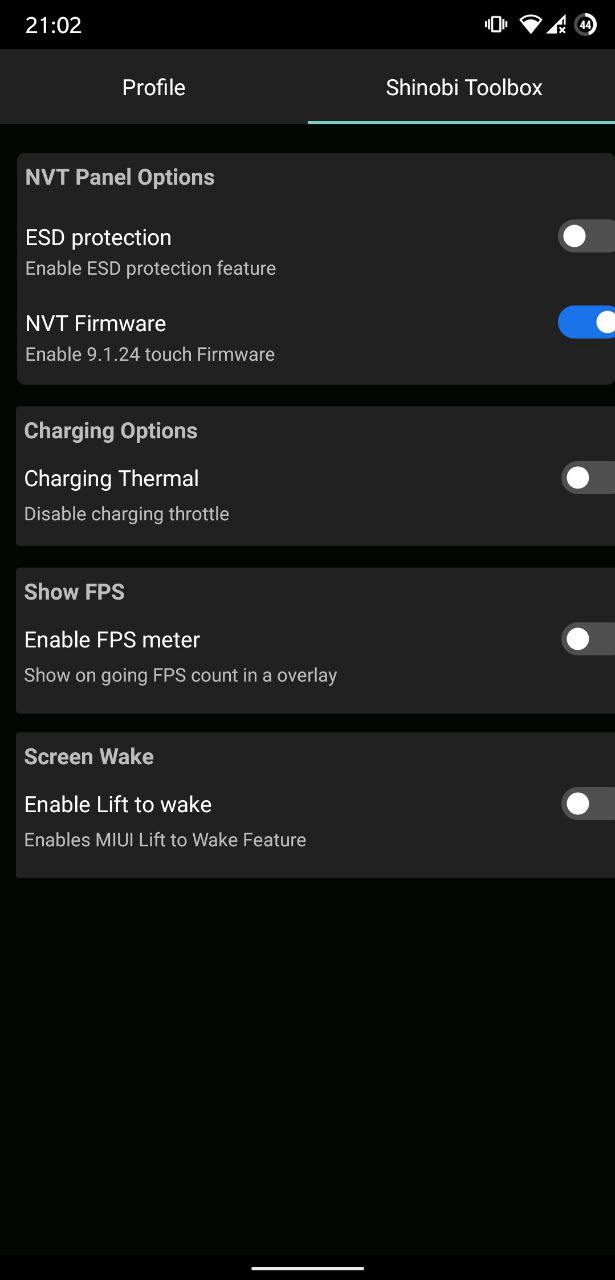Enable the FPS meter overlay switch
The width and height of the screenshot is (615, 1280).
tap(589, 639)
